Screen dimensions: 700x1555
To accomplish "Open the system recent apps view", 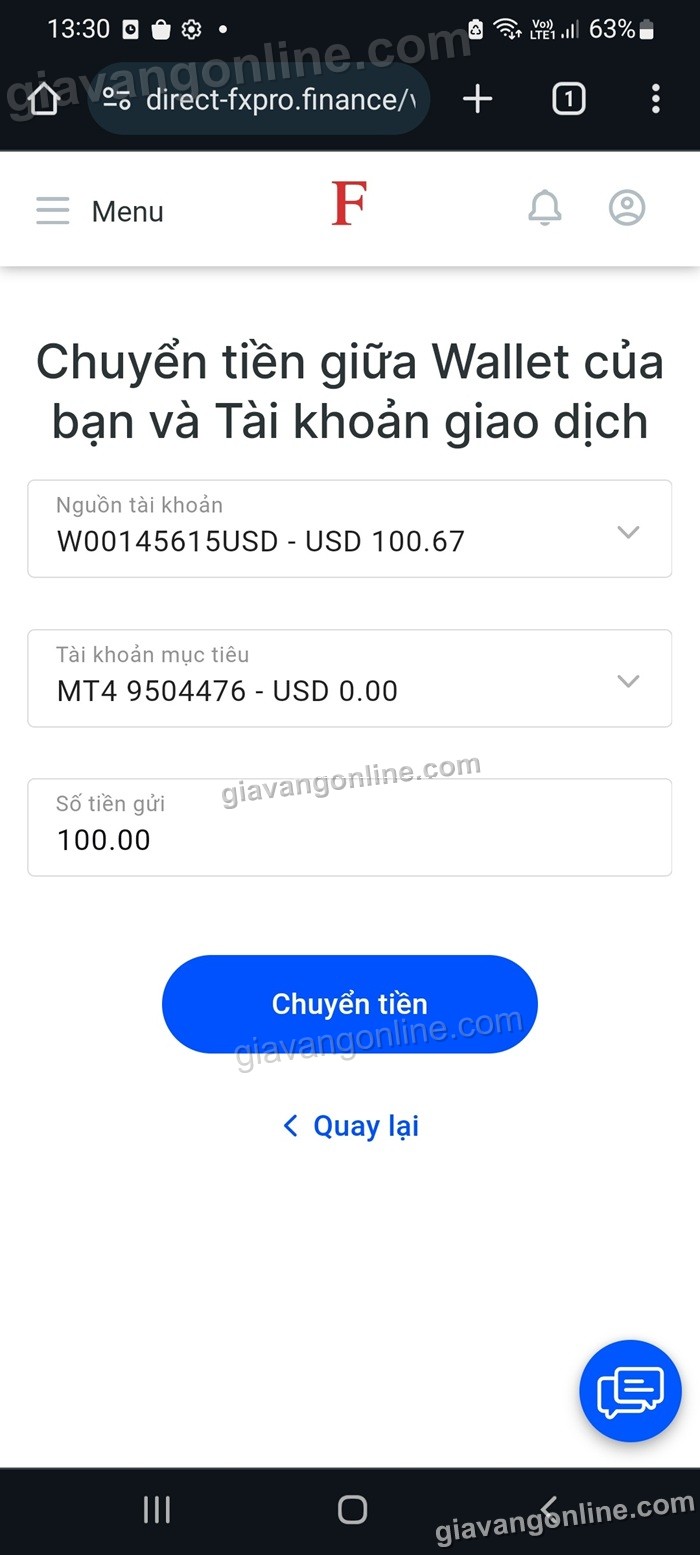I will [157, 1509].
